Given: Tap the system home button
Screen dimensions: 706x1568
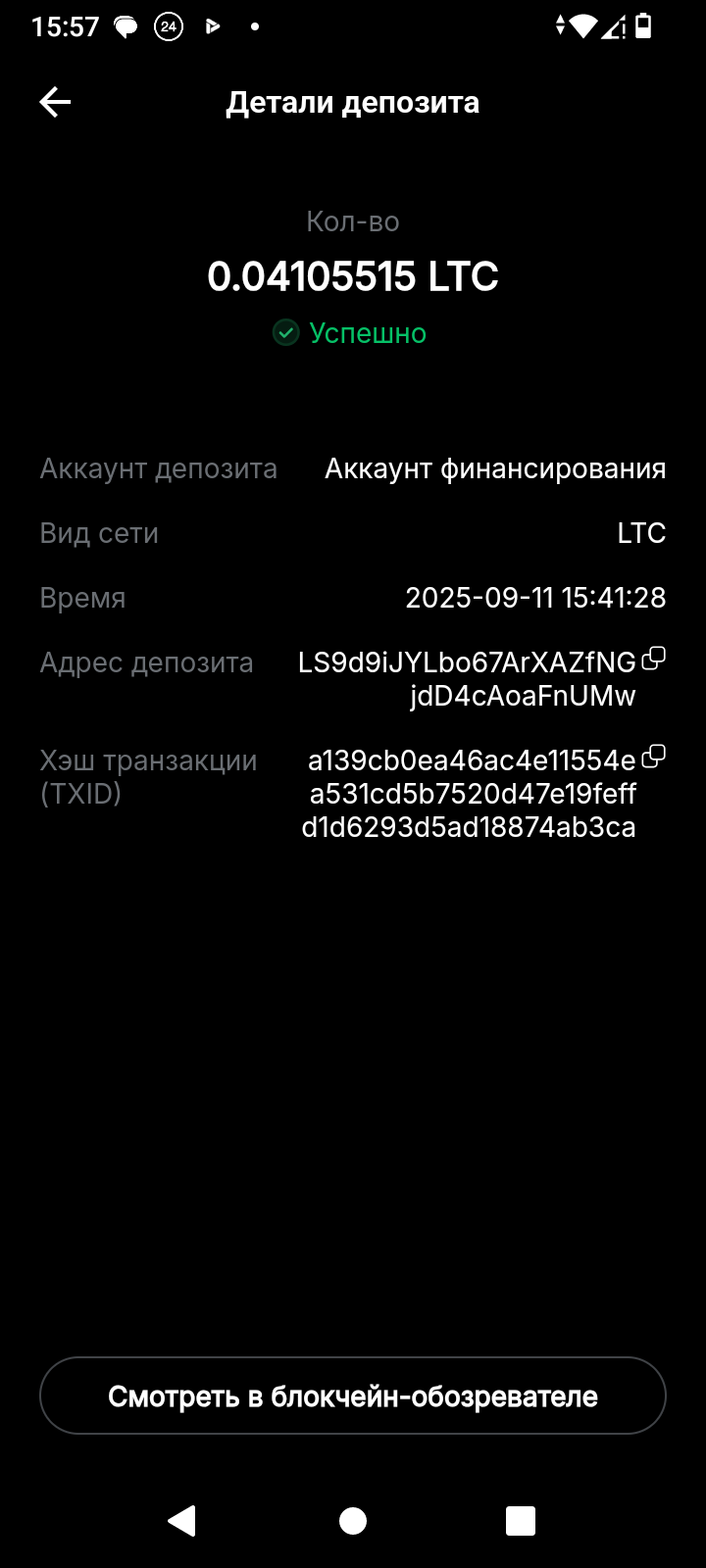Looking at the screenshot, I should (x=353, y=1520).
